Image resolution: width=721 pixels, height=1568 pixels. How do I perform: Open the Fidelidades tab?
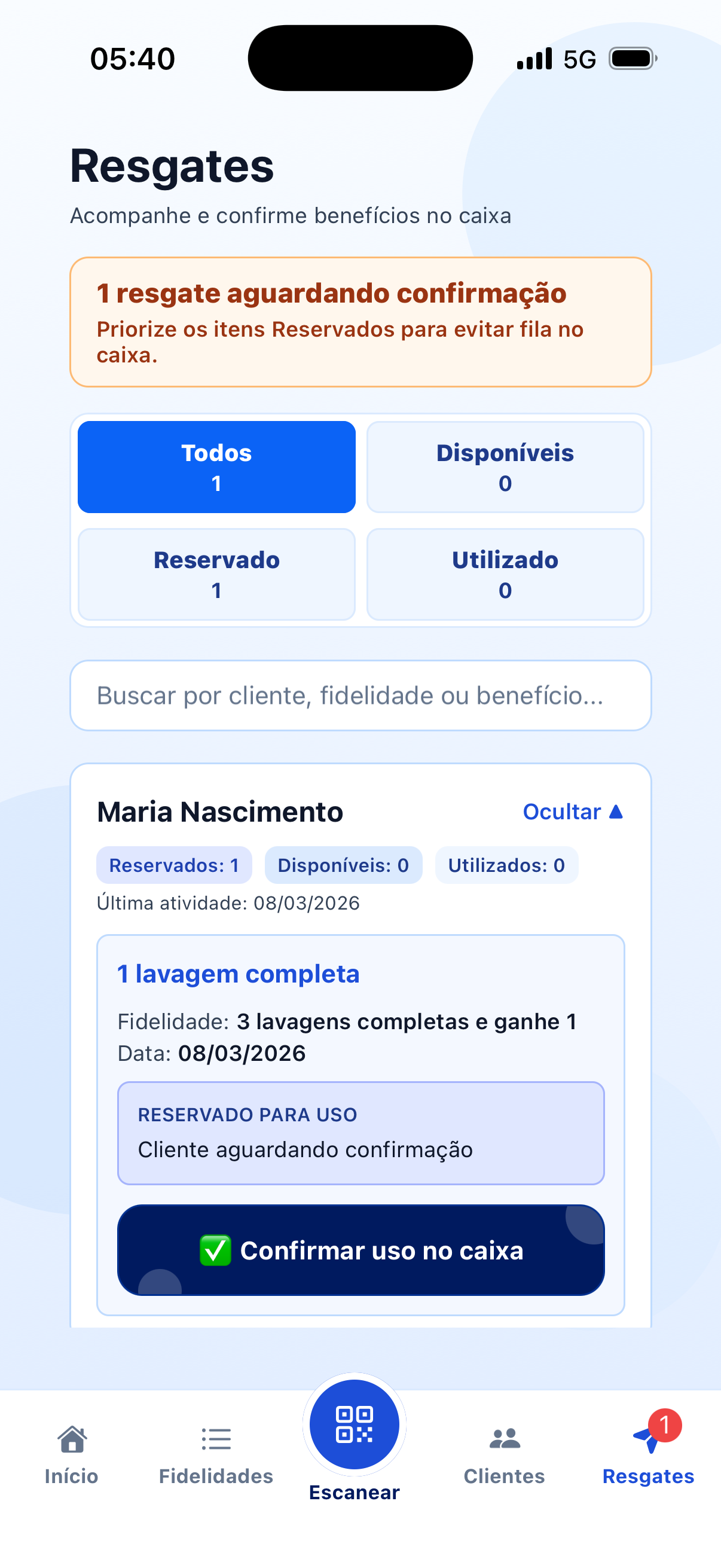click(216, 1454)
